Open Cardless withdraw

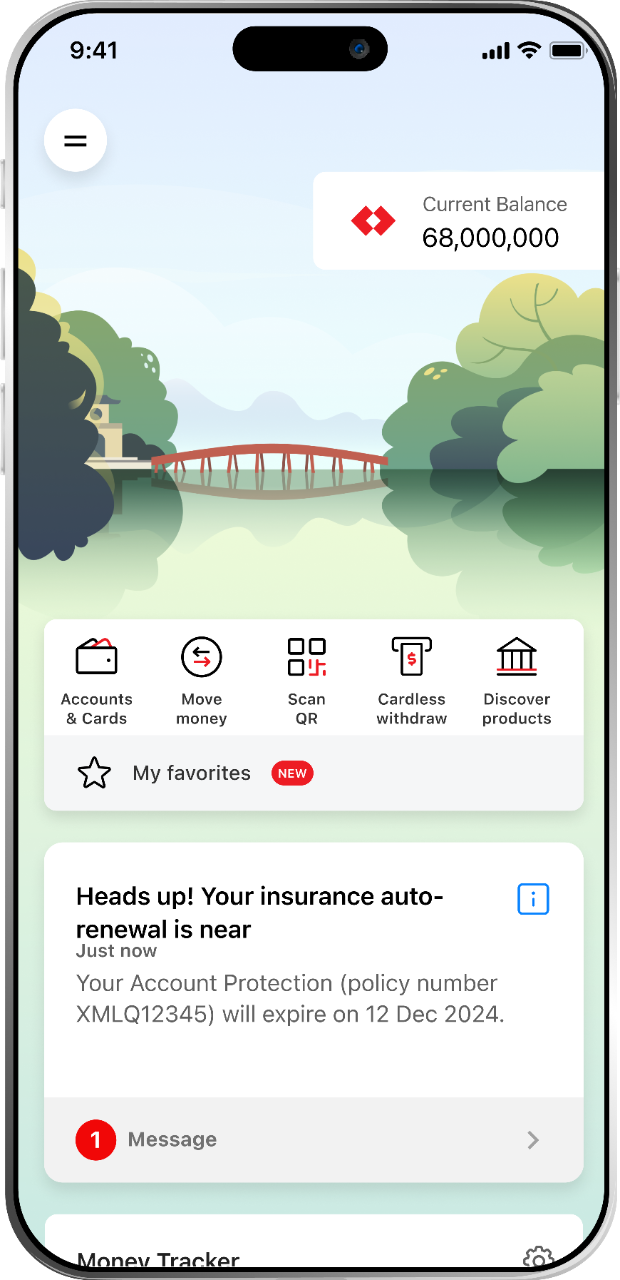click(x=411, y=681)
